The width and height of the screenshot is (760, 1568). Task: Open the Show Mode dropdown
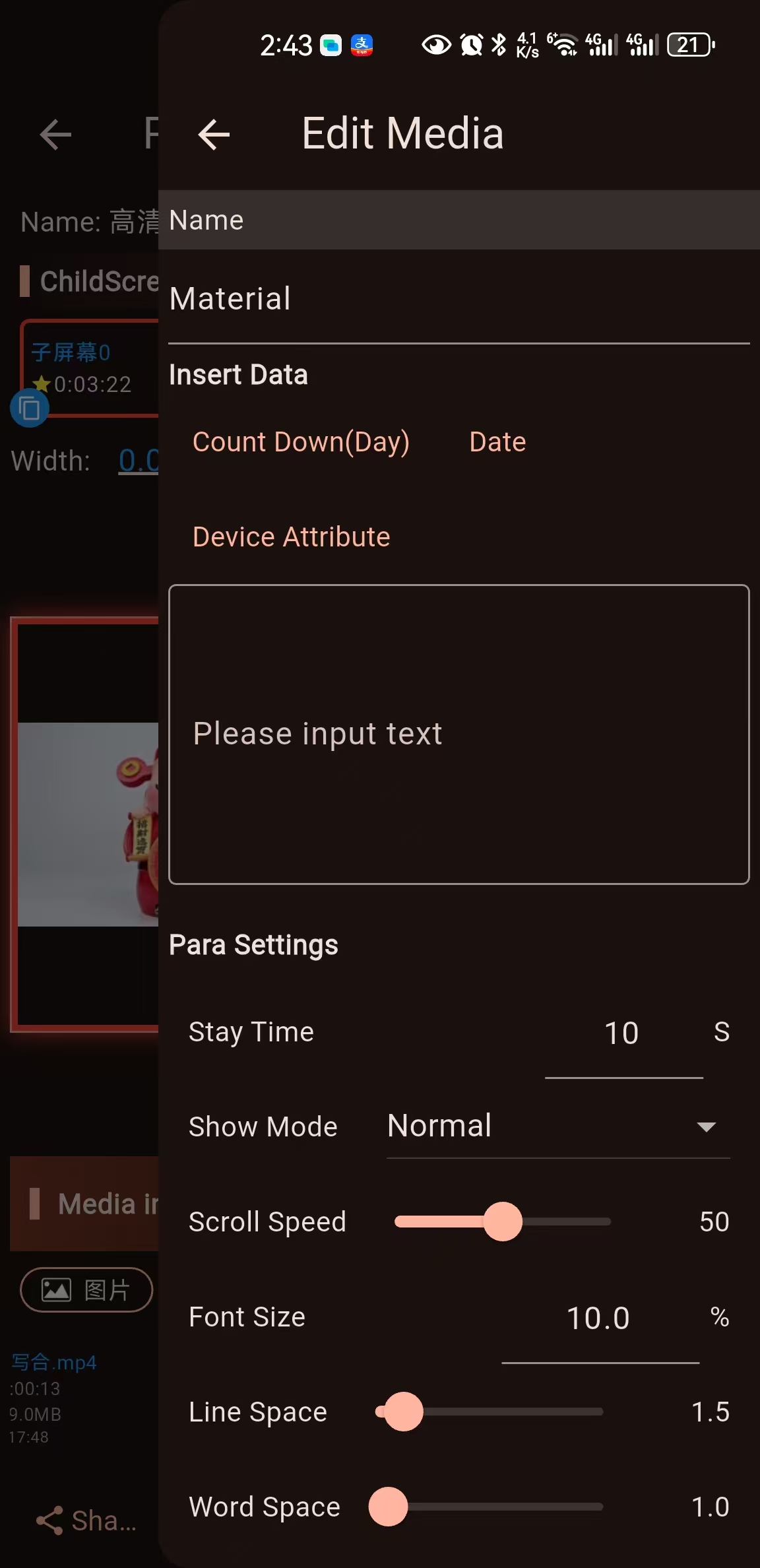(557, 1127)
